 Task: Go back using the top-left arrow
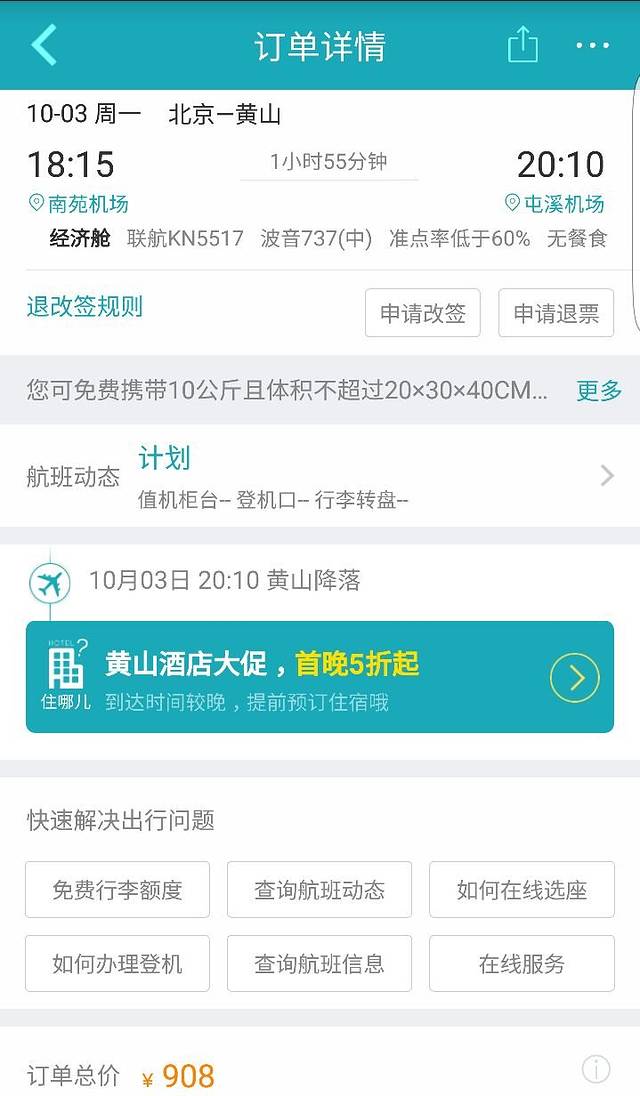click(44, 45)
